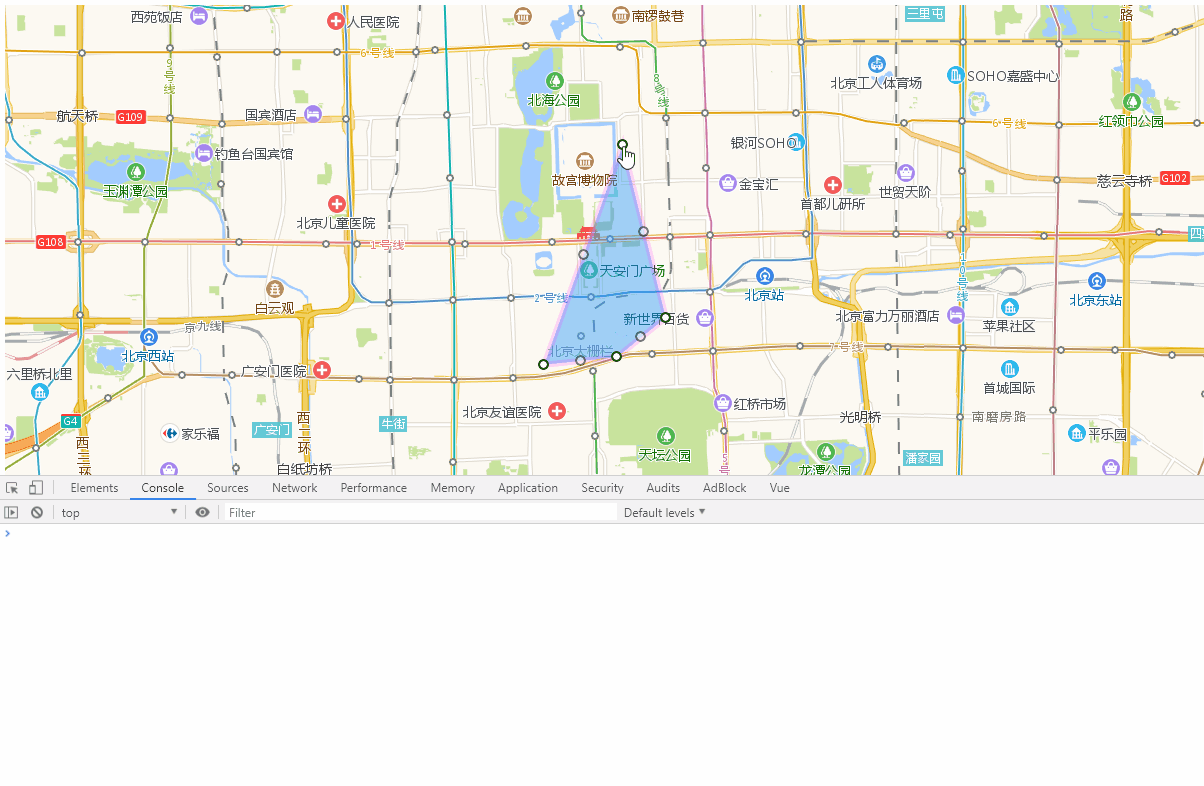The height and width of the screenshot is (786, 1204).
Task: Toggle the device toolbar icon
Action: [x=36, y=488]
